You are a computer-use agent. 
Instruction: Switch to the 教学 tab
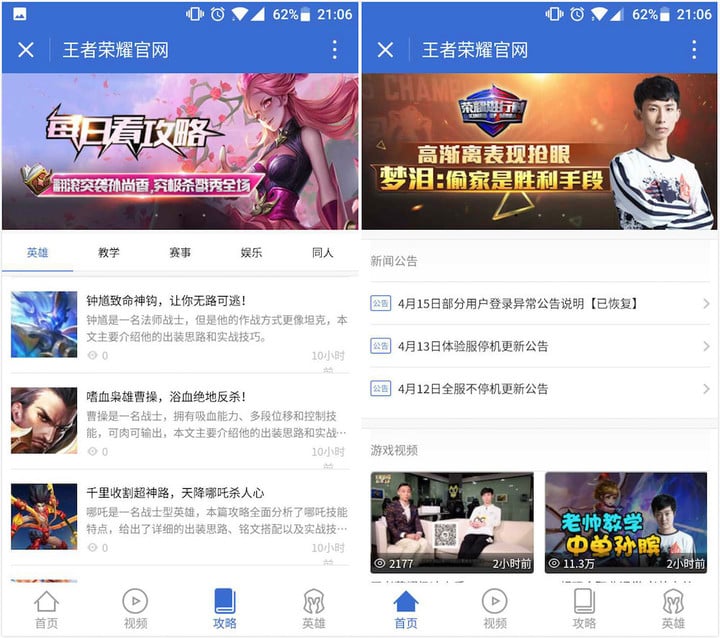point(109,253)
